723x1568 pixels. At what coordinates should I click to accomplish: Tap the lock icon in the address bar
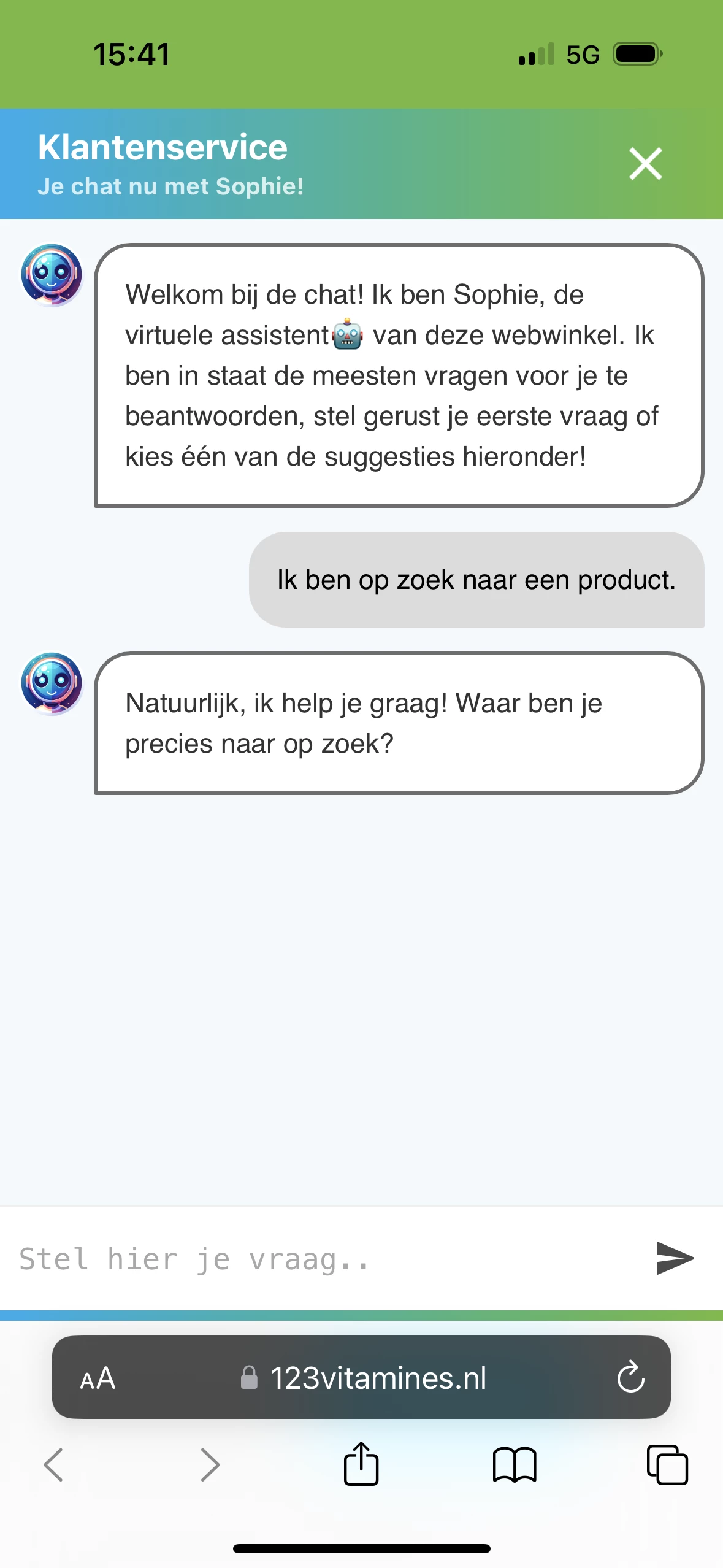[x=250, y=1380]
